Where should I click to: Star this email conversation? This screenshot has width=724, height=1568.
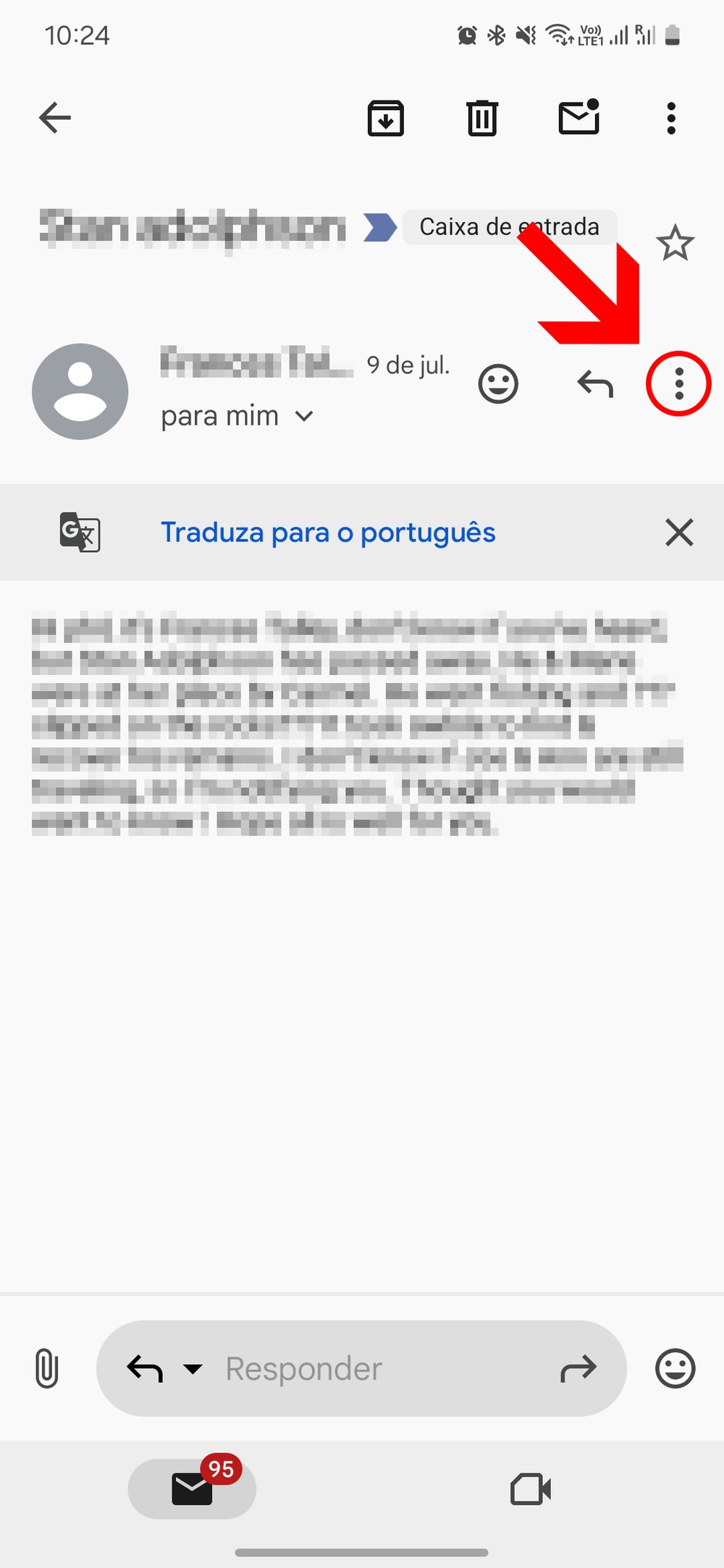[675, 243]
